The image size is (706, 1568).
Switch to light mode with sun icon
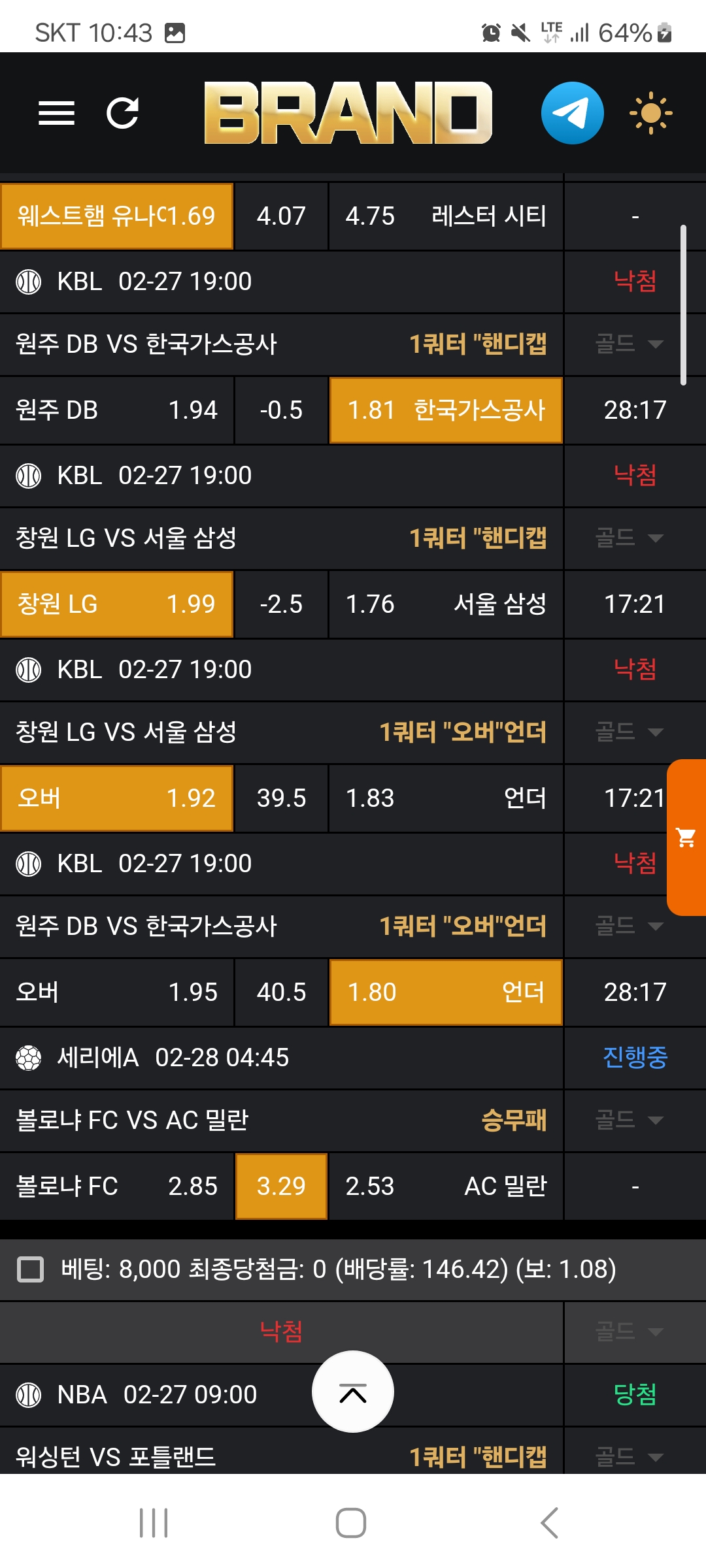point(650,113)
